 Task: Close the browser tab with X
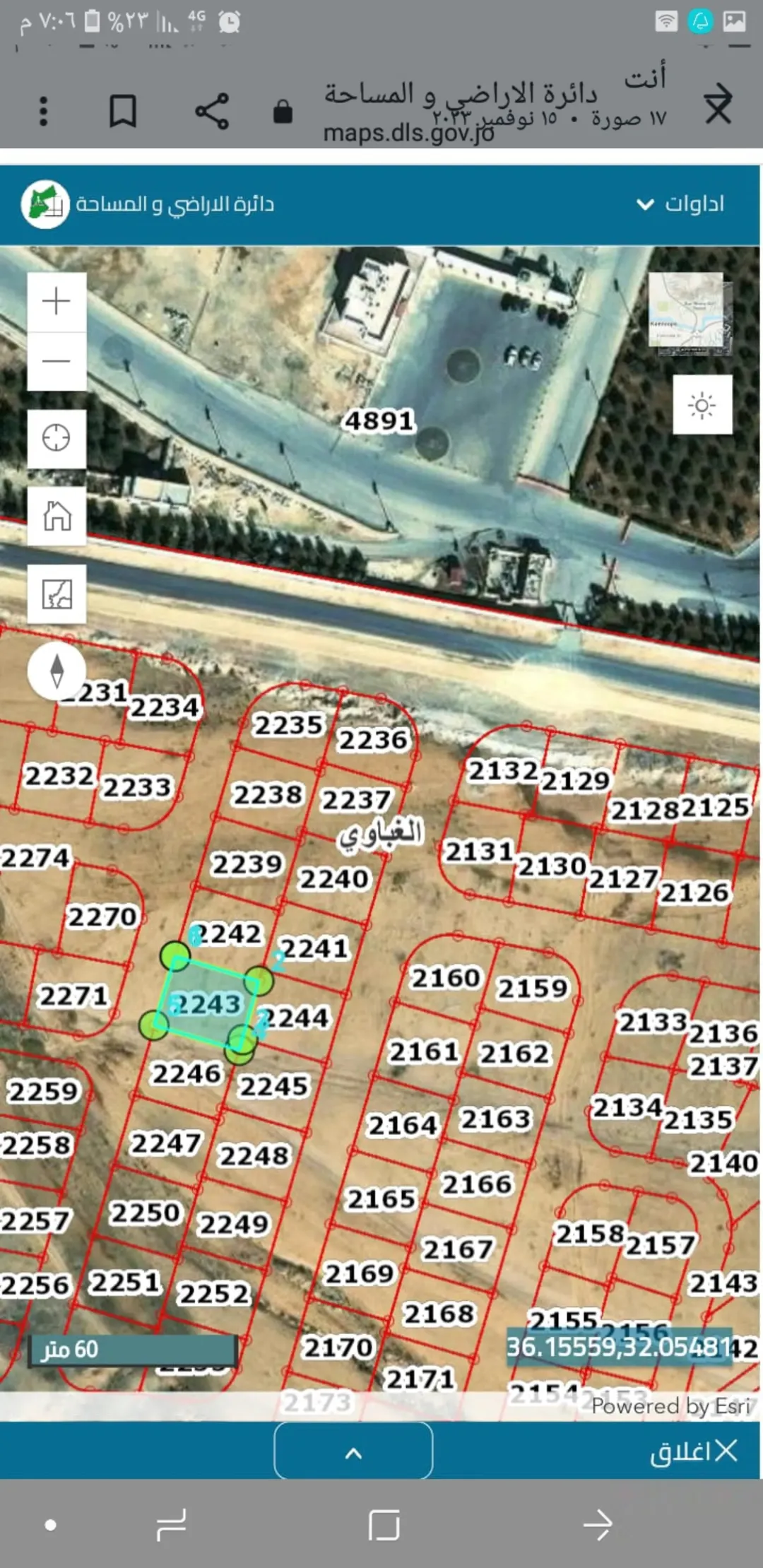718,103
